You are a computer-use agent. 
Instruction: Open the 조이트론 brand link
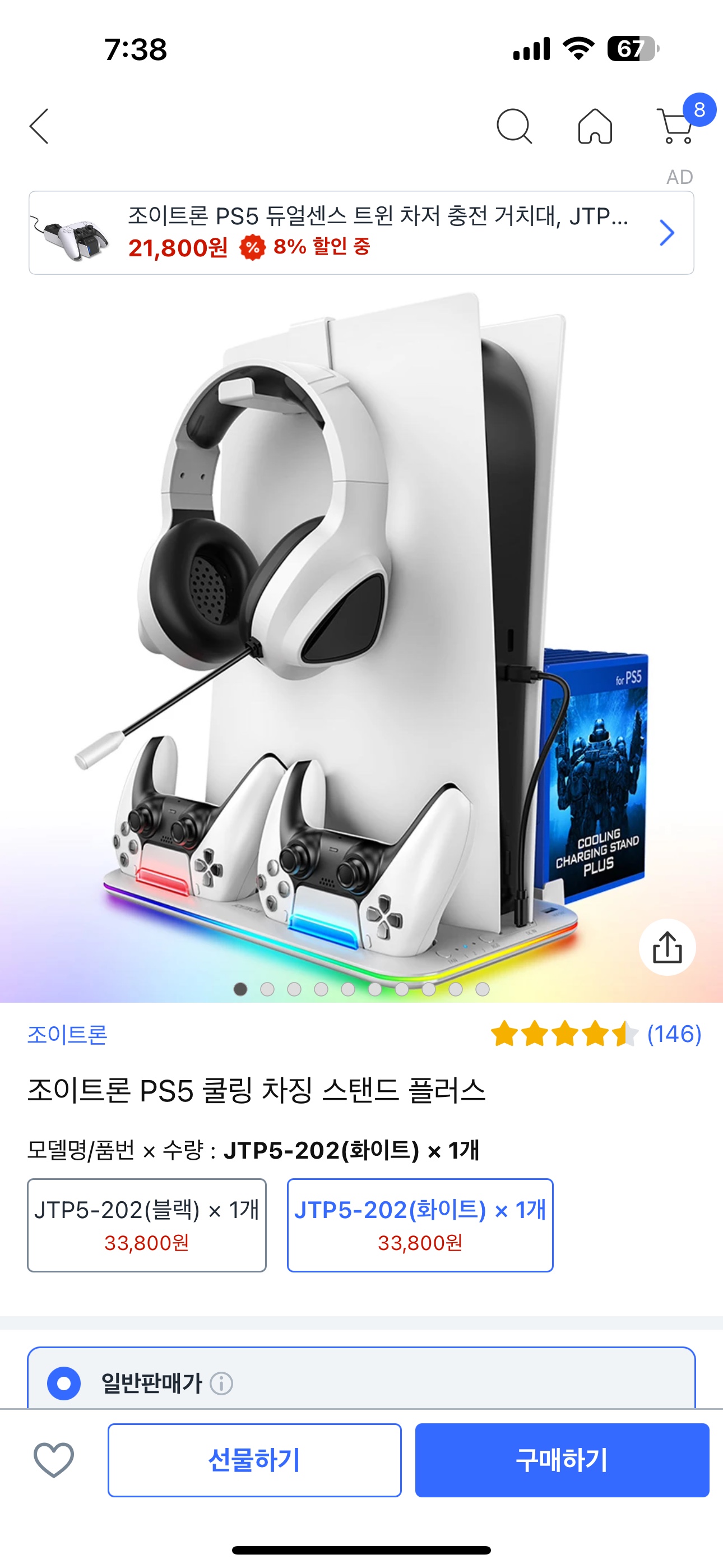(68, 1035)
